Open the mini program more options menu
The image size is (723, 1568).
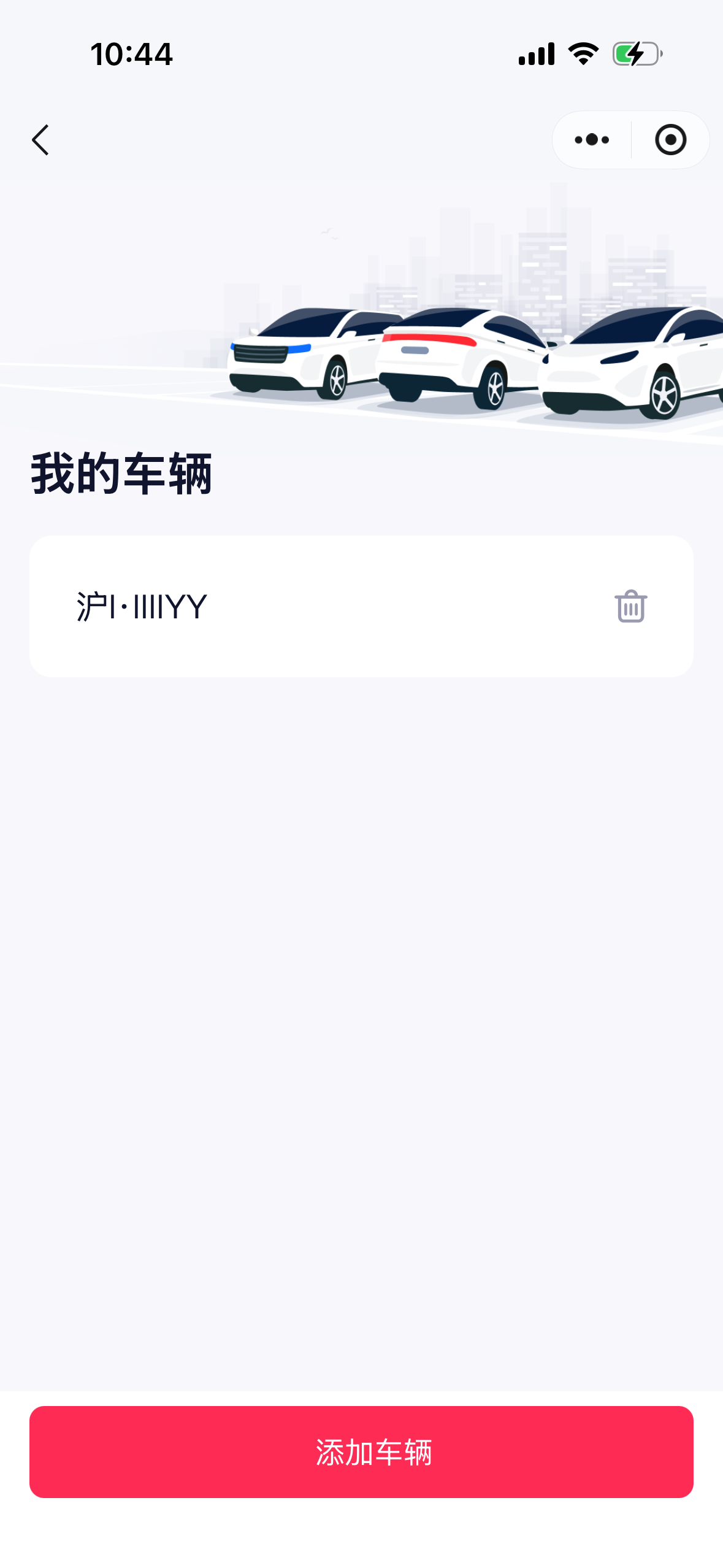592,140
